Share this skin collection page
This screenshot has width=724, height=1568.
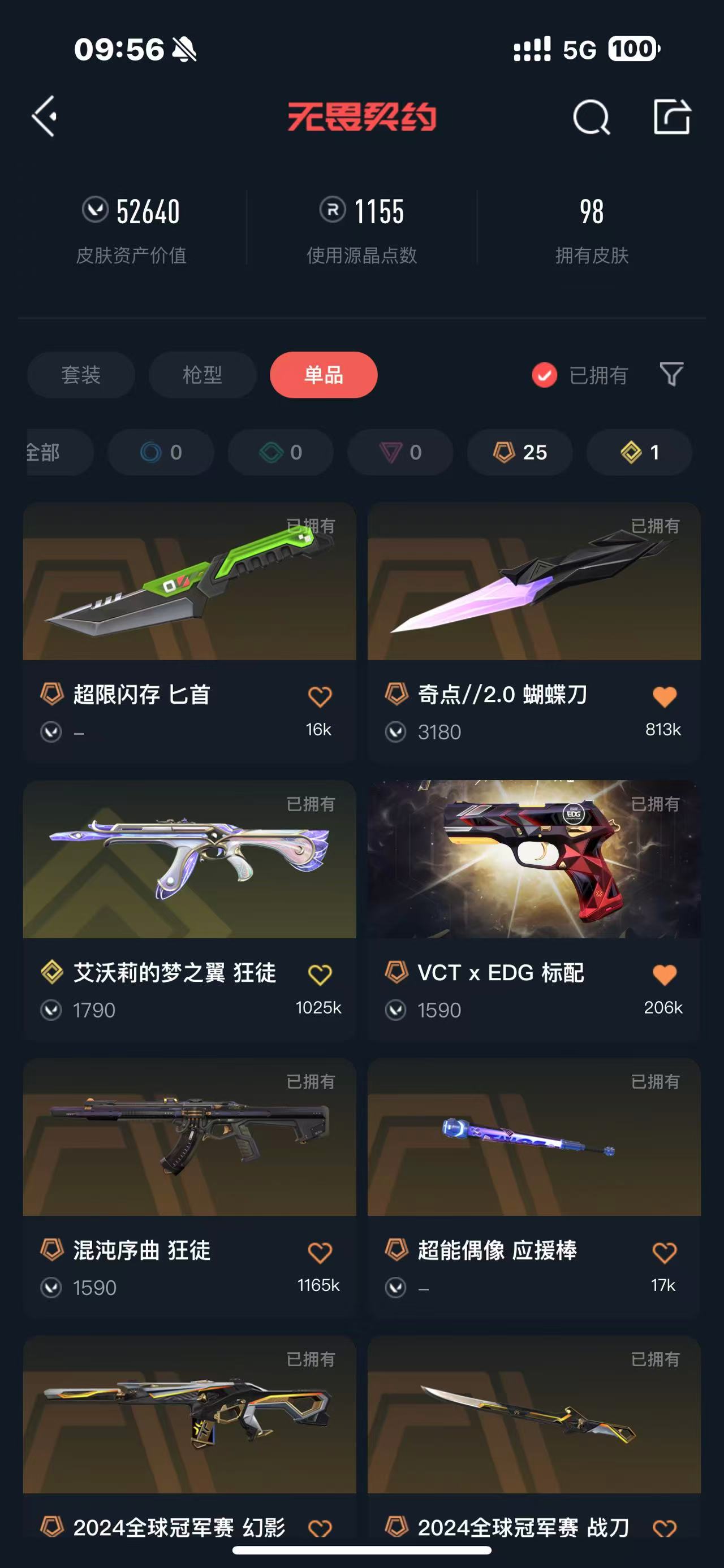671,116
